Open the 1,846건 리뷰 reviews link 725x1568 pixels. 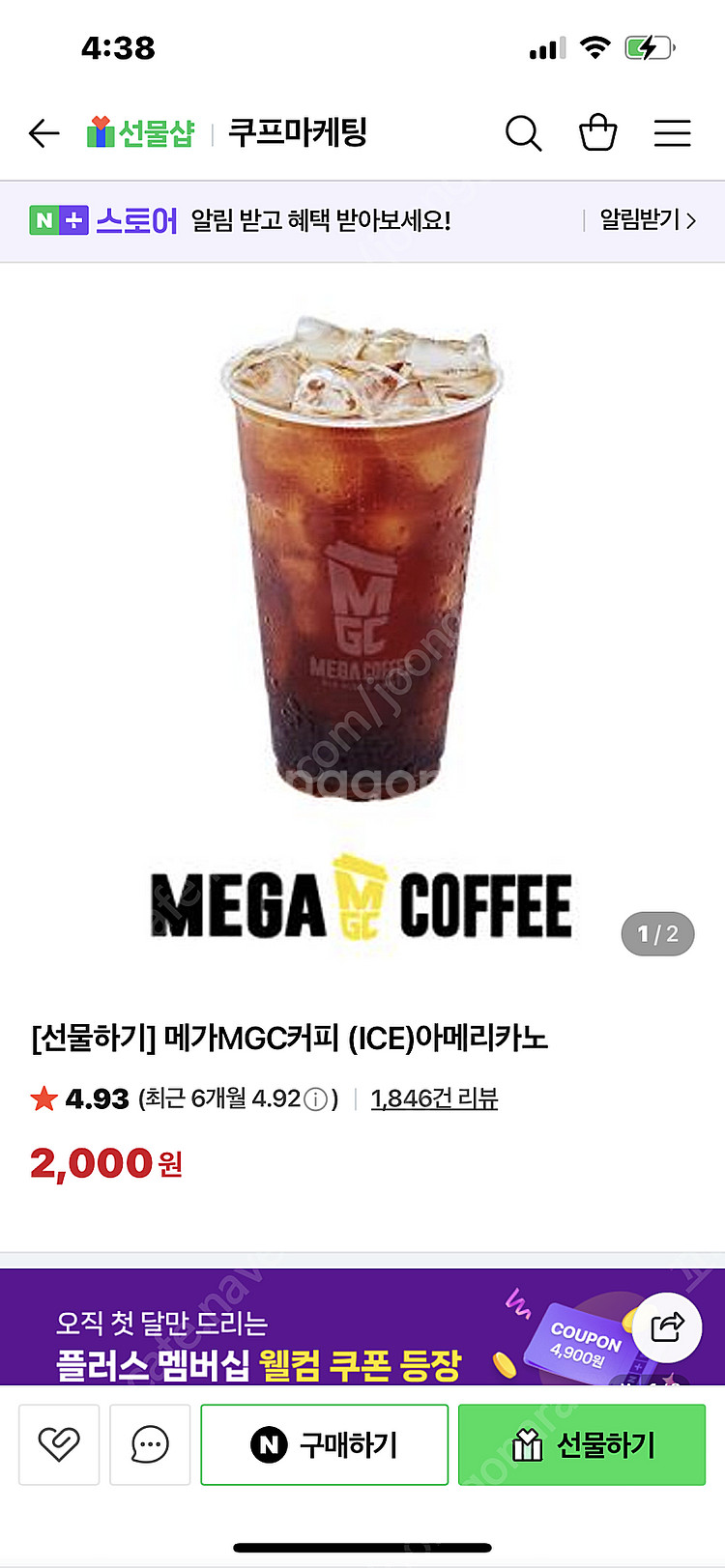(434, 1098)
